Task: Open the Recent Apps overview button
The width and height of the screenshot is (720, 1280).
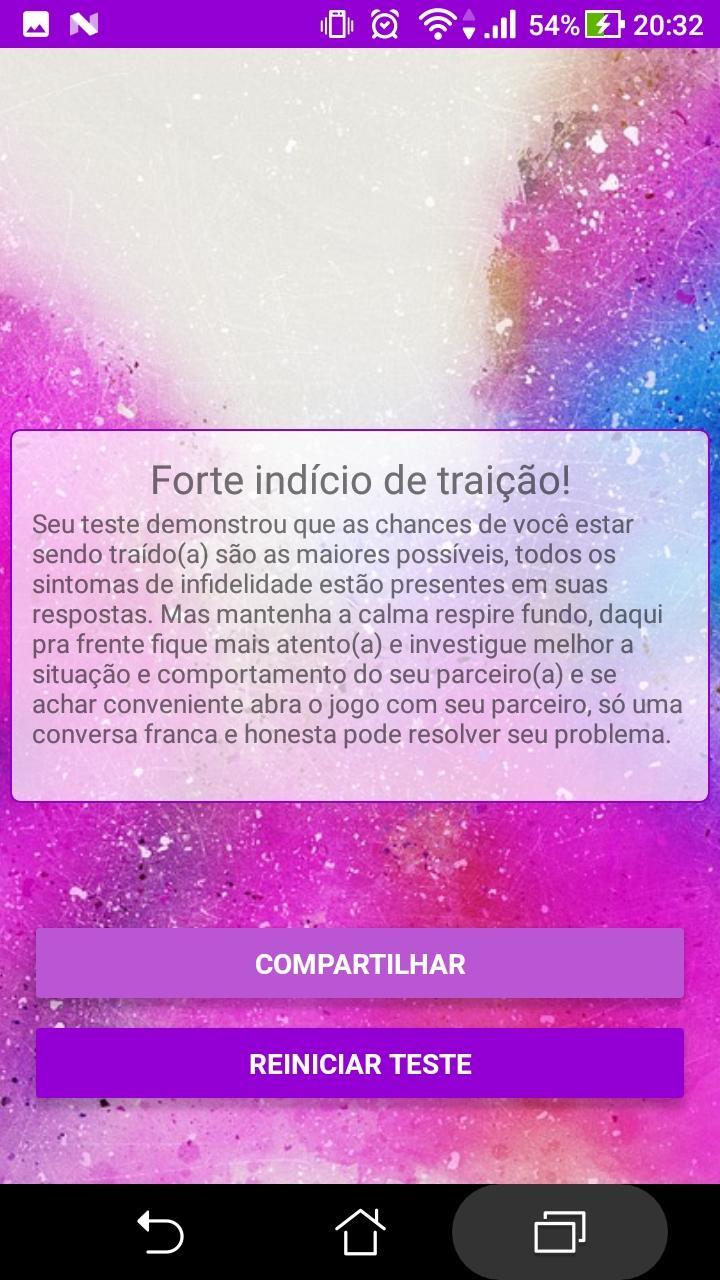Action: click(x=560, y=1232)
